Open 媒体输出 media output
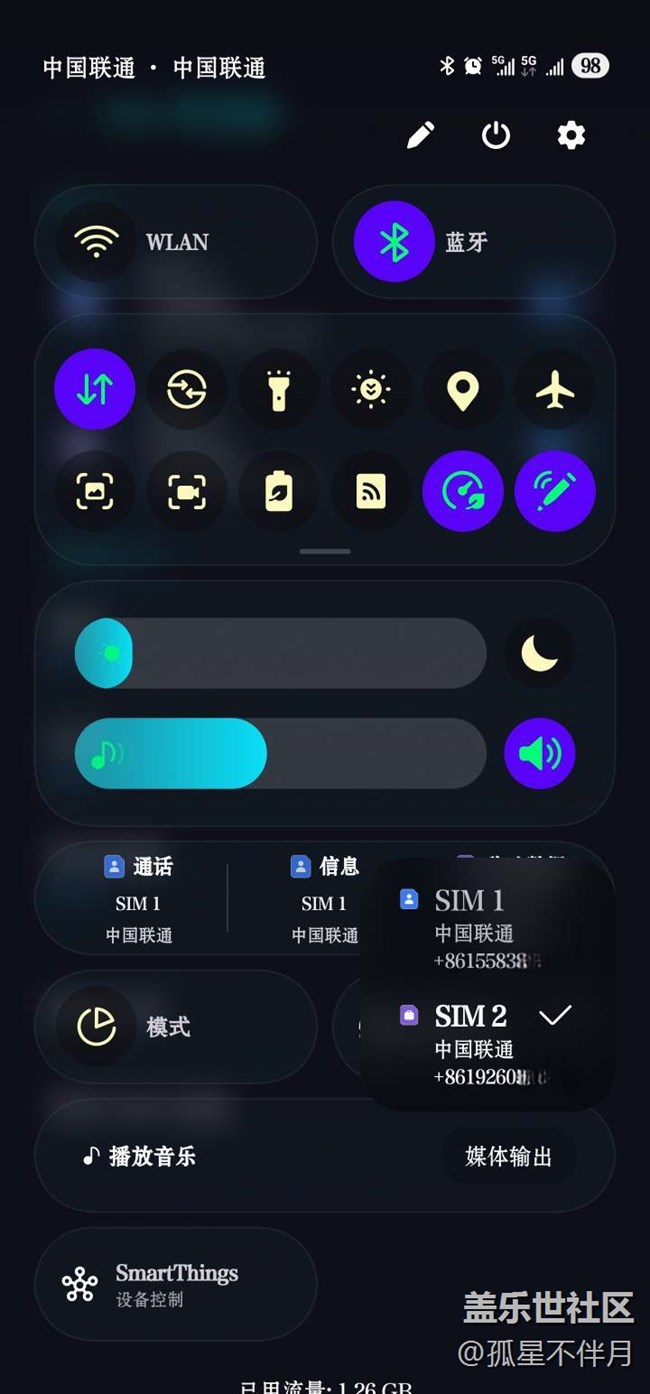This screenshot has height=1394, width=650. [508, 1157]
